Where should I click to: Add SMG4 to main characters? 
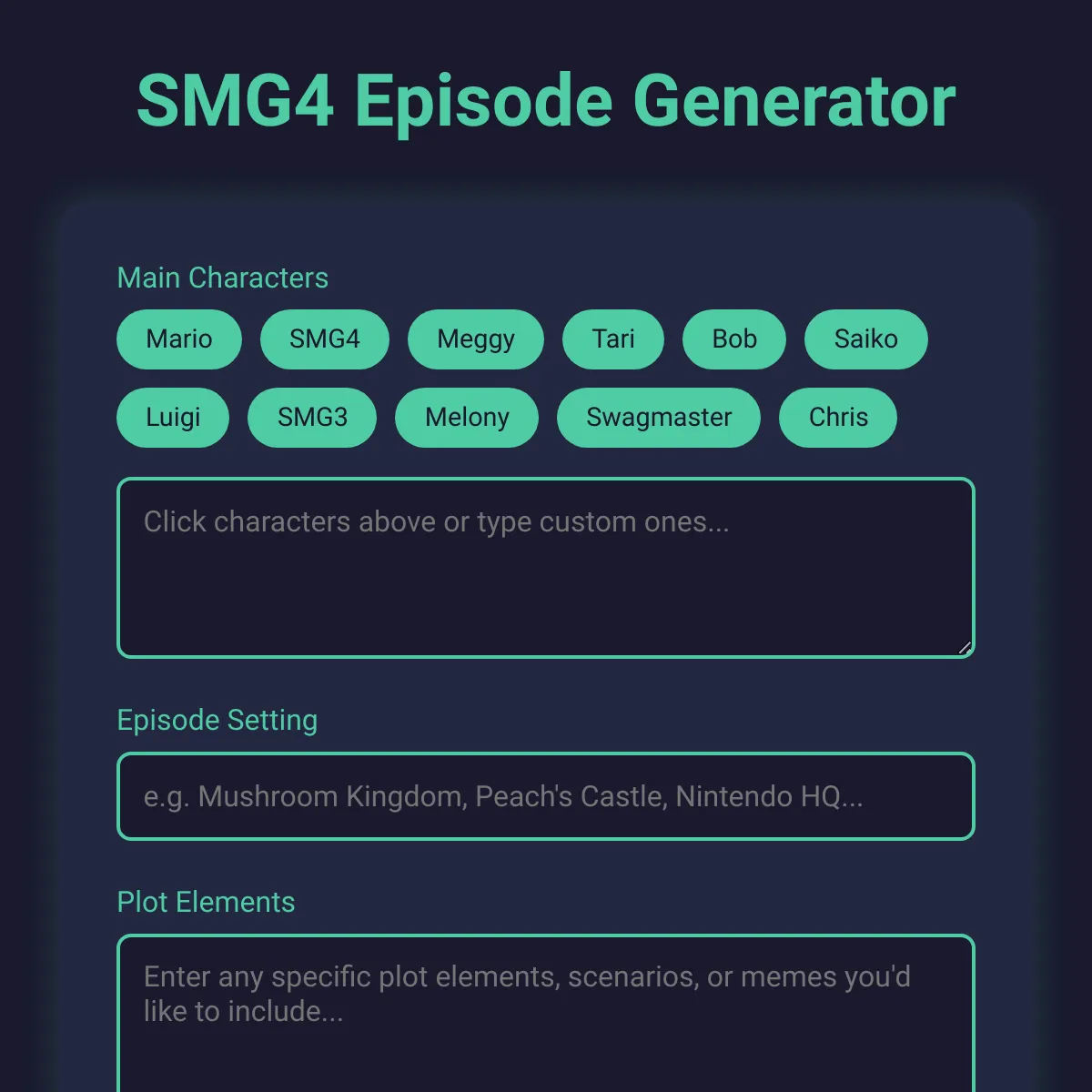pyautogui.click(x=325, y=339)
